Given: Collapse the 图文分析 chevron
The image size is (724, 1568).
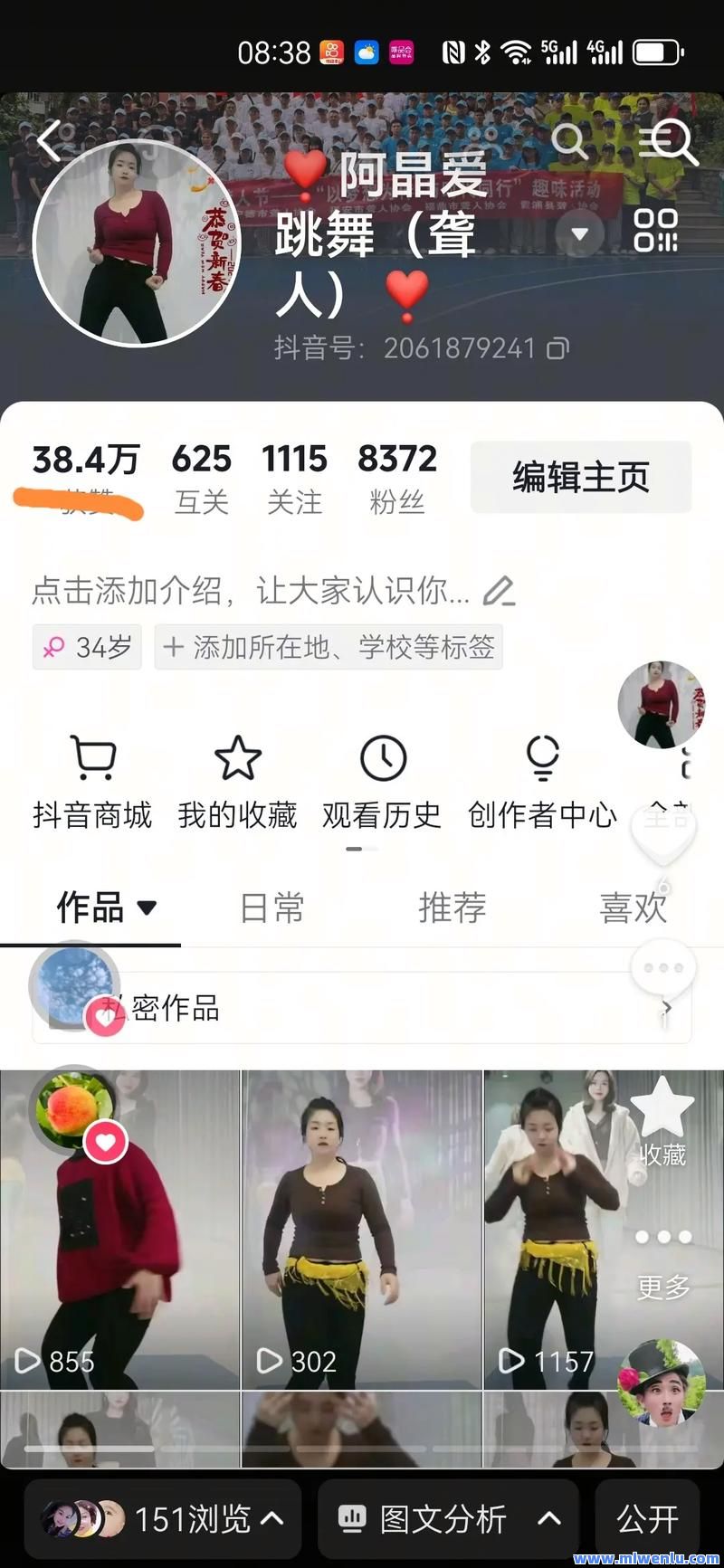Looking at the screenshot, I should point(547,1518).
